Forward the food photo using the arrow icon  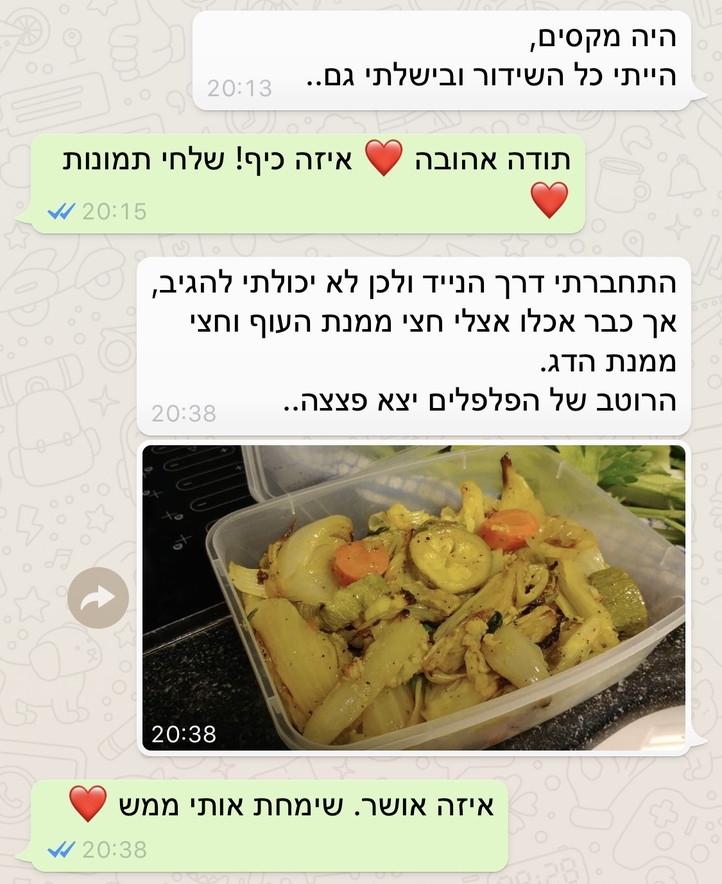[98, 598]
